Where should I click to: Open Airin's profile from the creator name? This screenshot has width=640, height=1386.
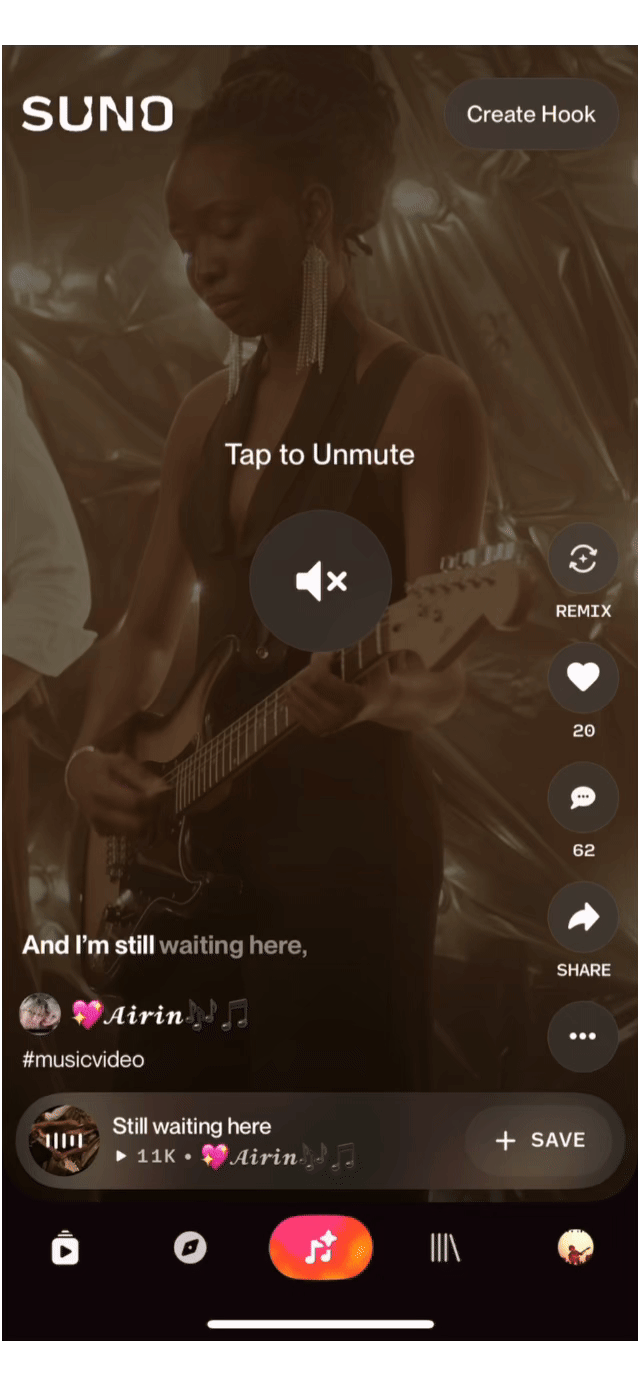tap(160, 1016)
